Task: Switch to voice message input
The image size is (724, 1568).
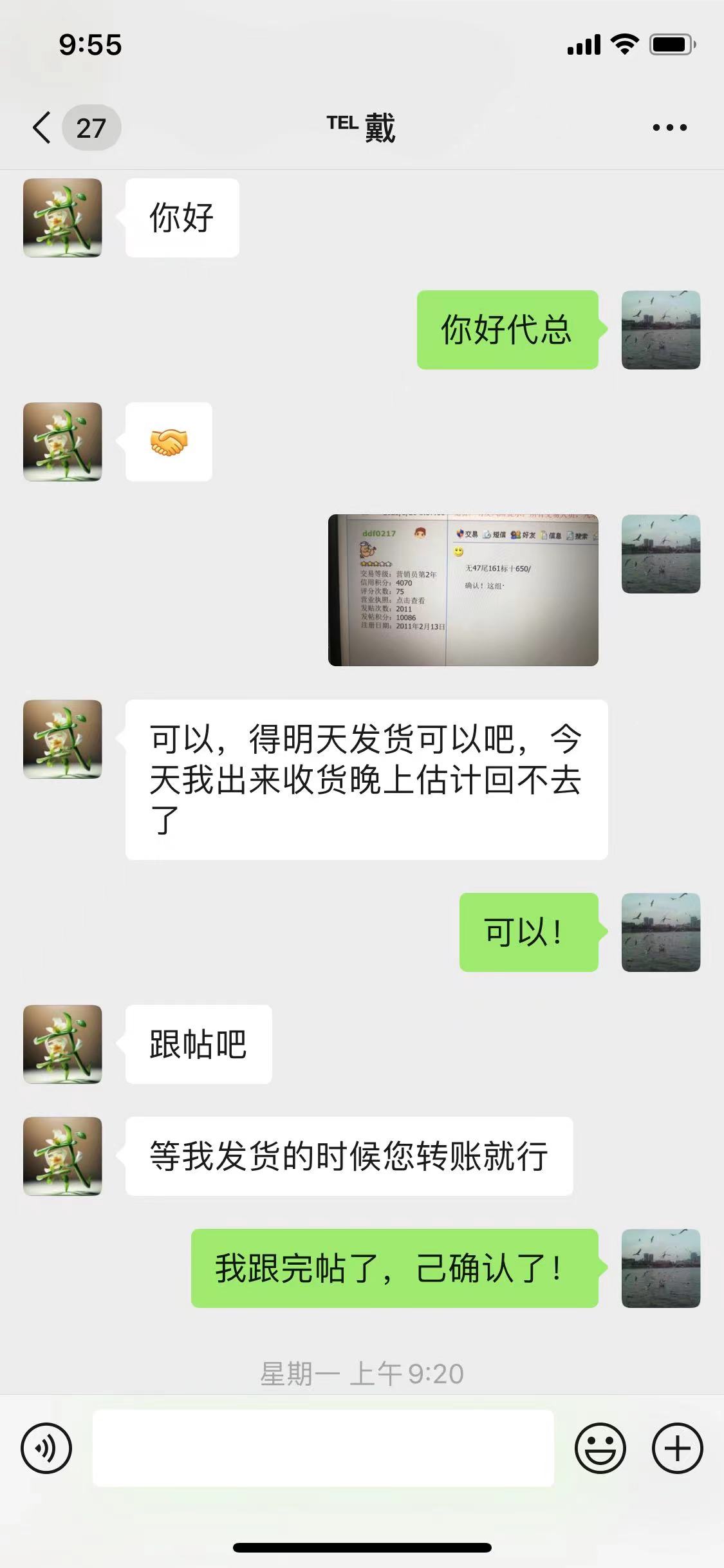Action: [x=46, y=1448]
